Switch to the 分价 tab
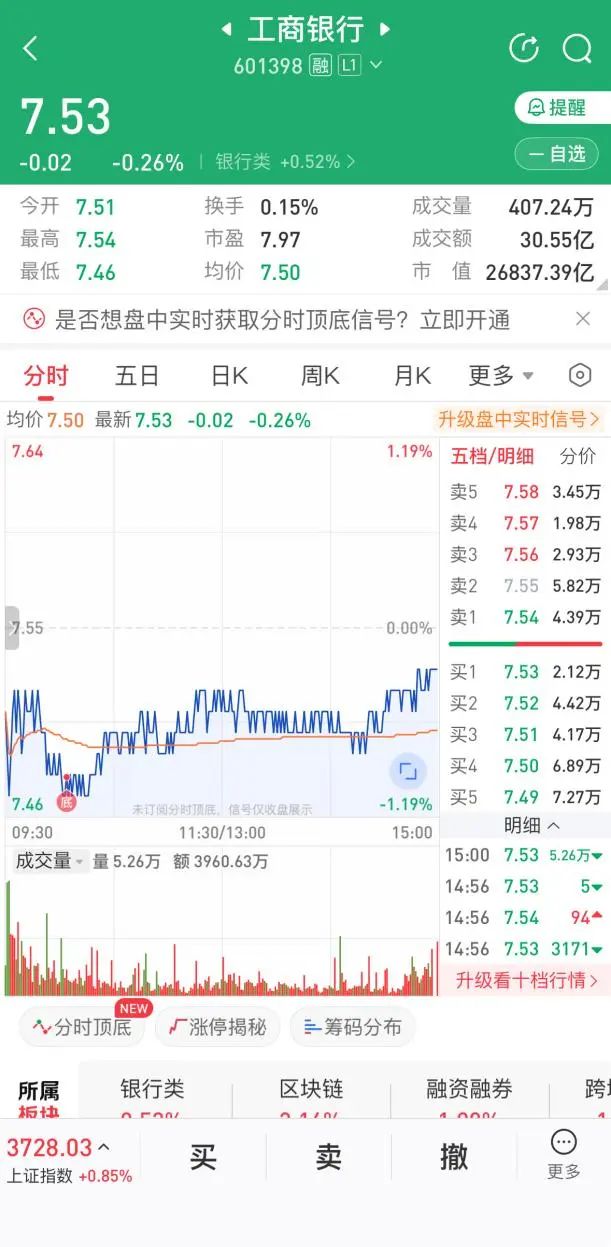 [577, 456]
